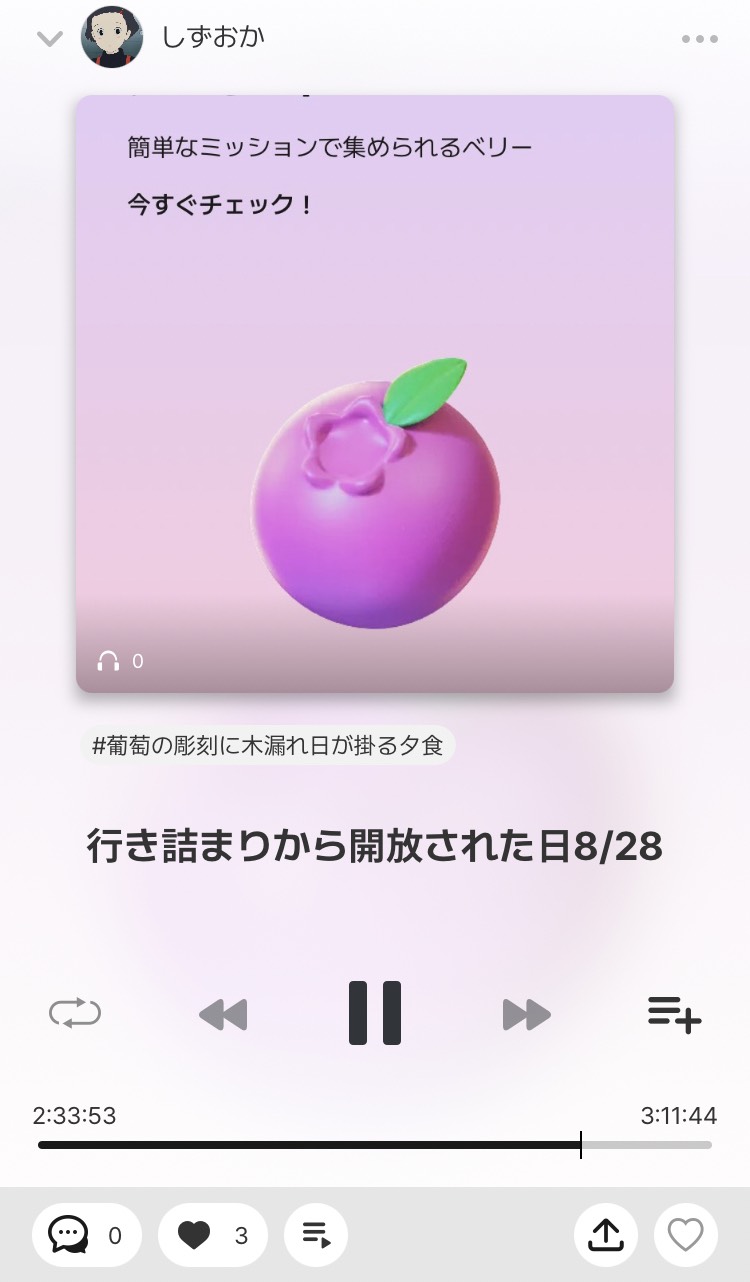Toggle repeat playback mode
The image size is (750, 1282).
(x=75, y=1014)
